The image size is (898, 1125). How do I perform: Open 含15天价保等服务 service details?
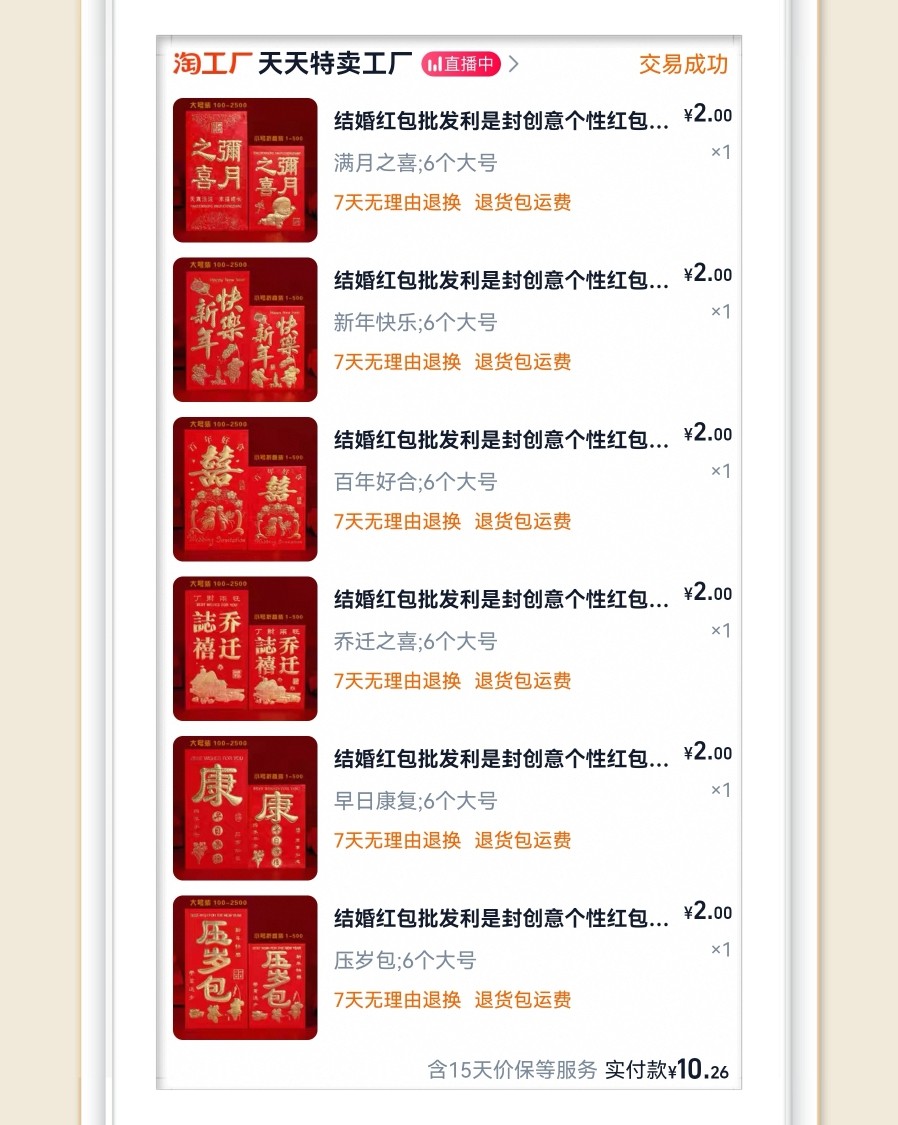click(x=514, y=1068)
